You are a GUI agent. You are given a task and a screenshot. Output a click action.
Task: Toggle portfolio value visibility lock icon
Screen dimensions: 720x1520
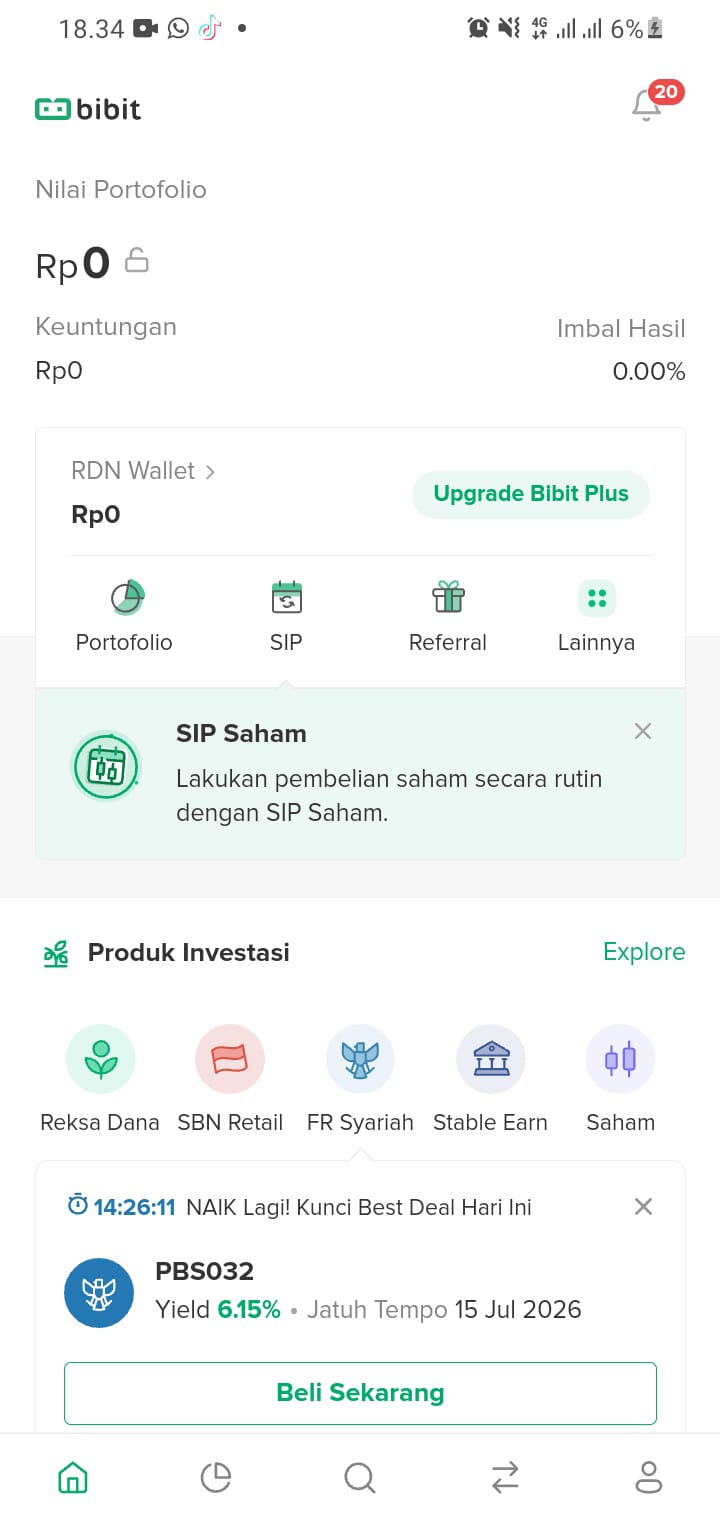(137, 261)
